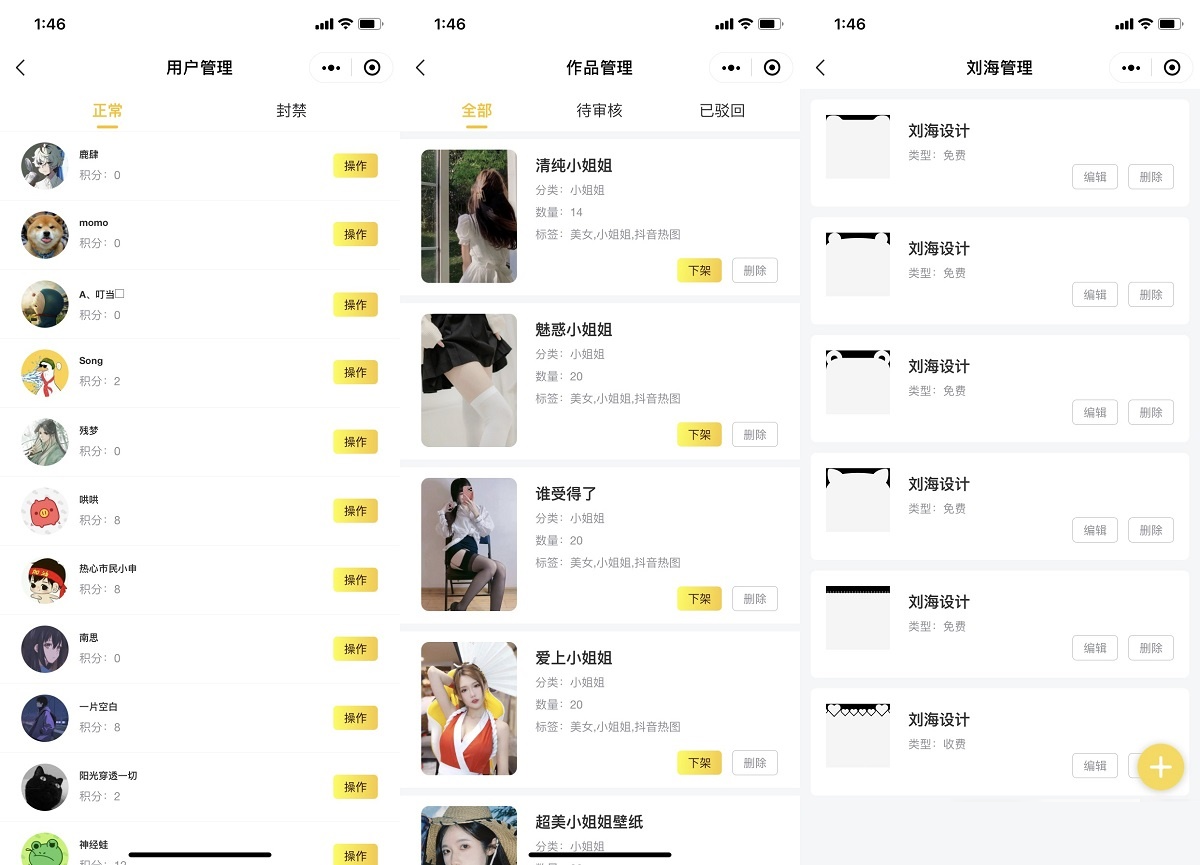Switch to the 待审核 tab
Viewport: 1200px width, 865px height.
[x=599, y=111]
